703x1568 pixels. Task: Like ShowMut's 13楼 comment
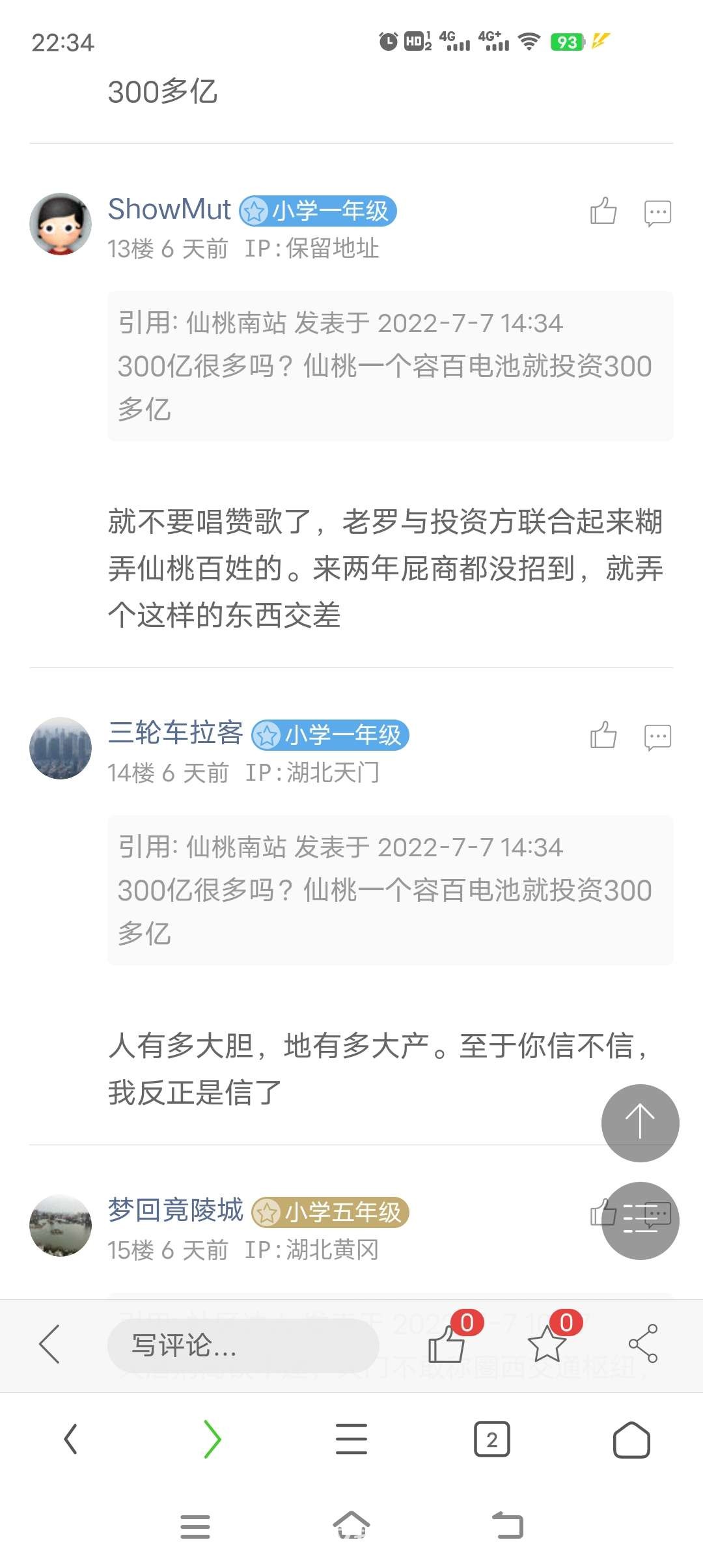click(x=603, y=211)
